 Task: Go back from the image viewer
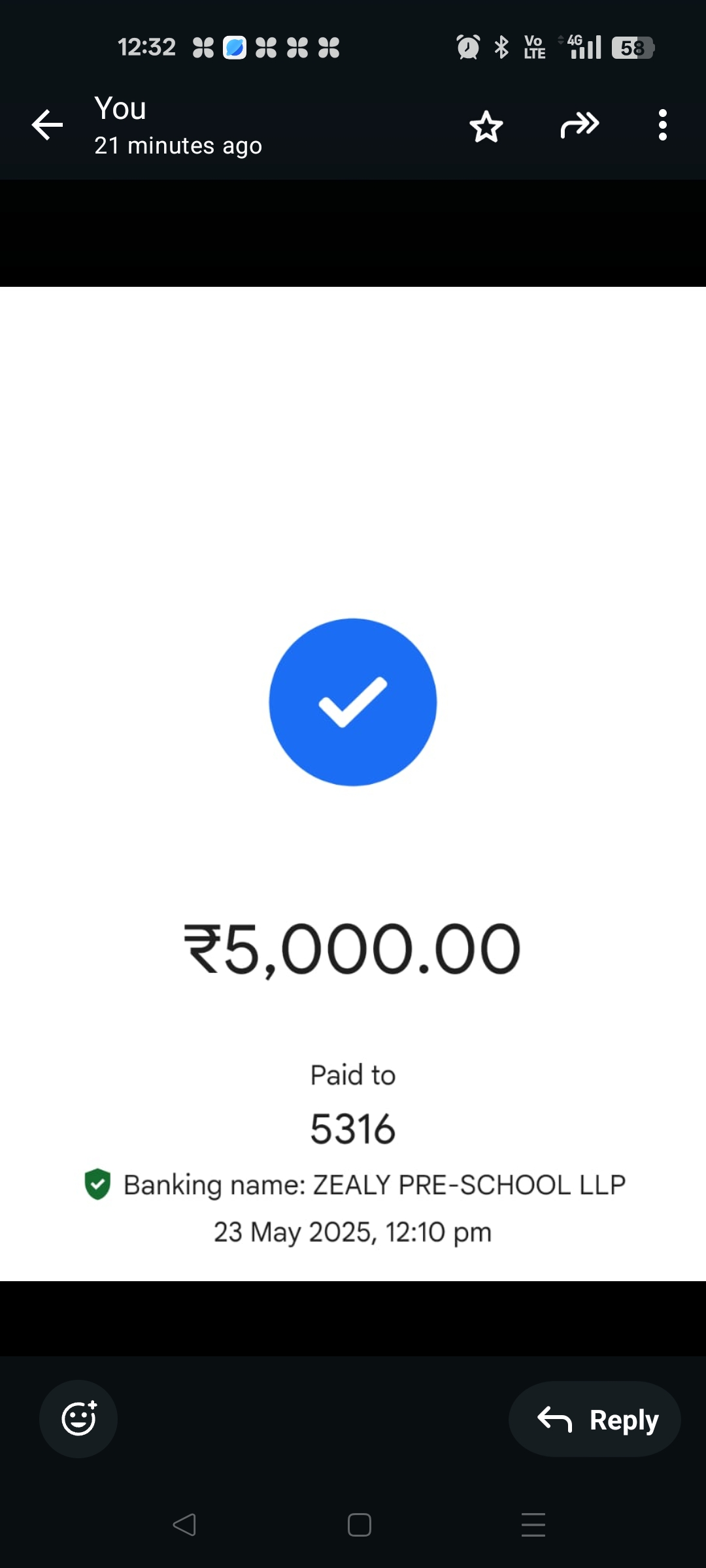coord(48,125)
